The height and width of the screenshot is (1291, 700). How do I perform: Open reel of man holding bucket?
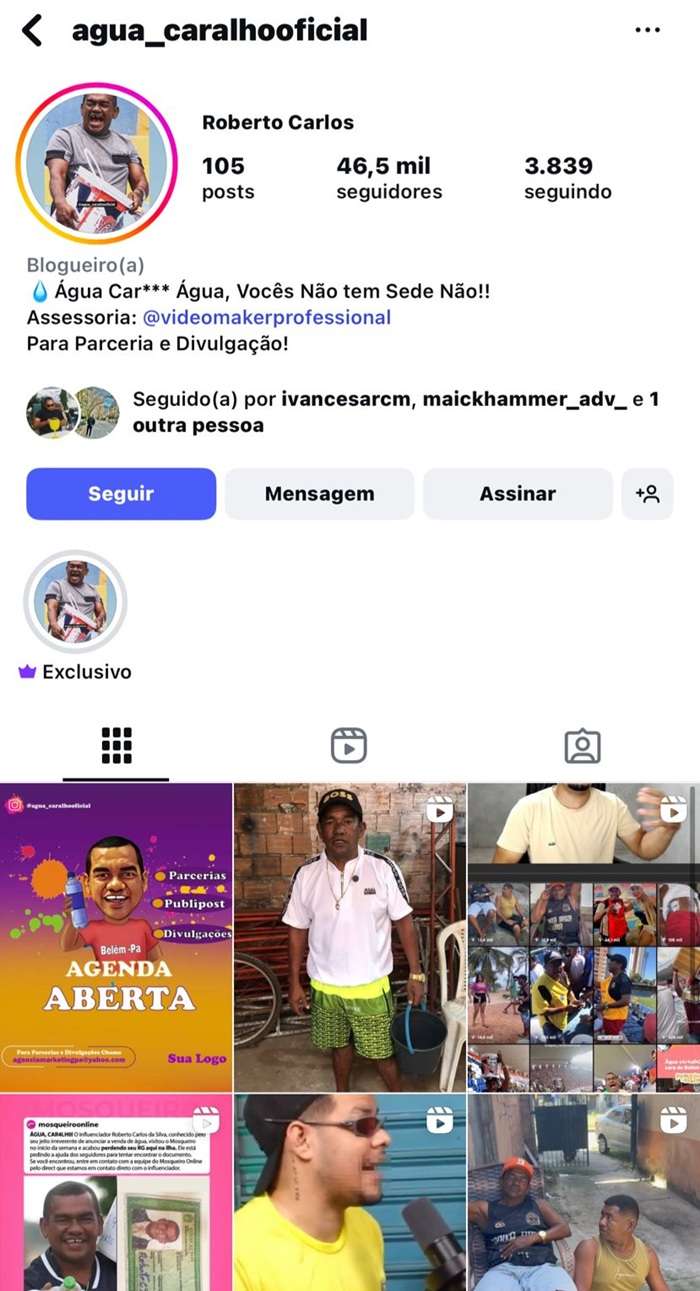[349, 937]
